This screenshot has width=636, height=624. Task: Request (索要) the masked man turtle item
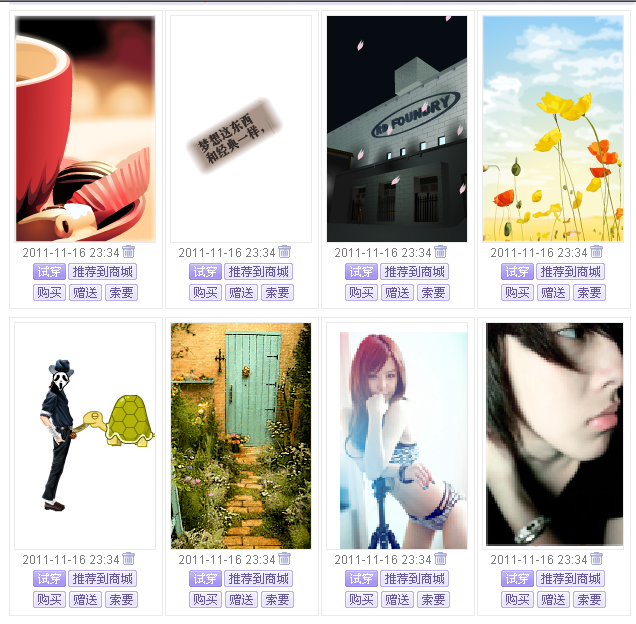tap(121, 600)
